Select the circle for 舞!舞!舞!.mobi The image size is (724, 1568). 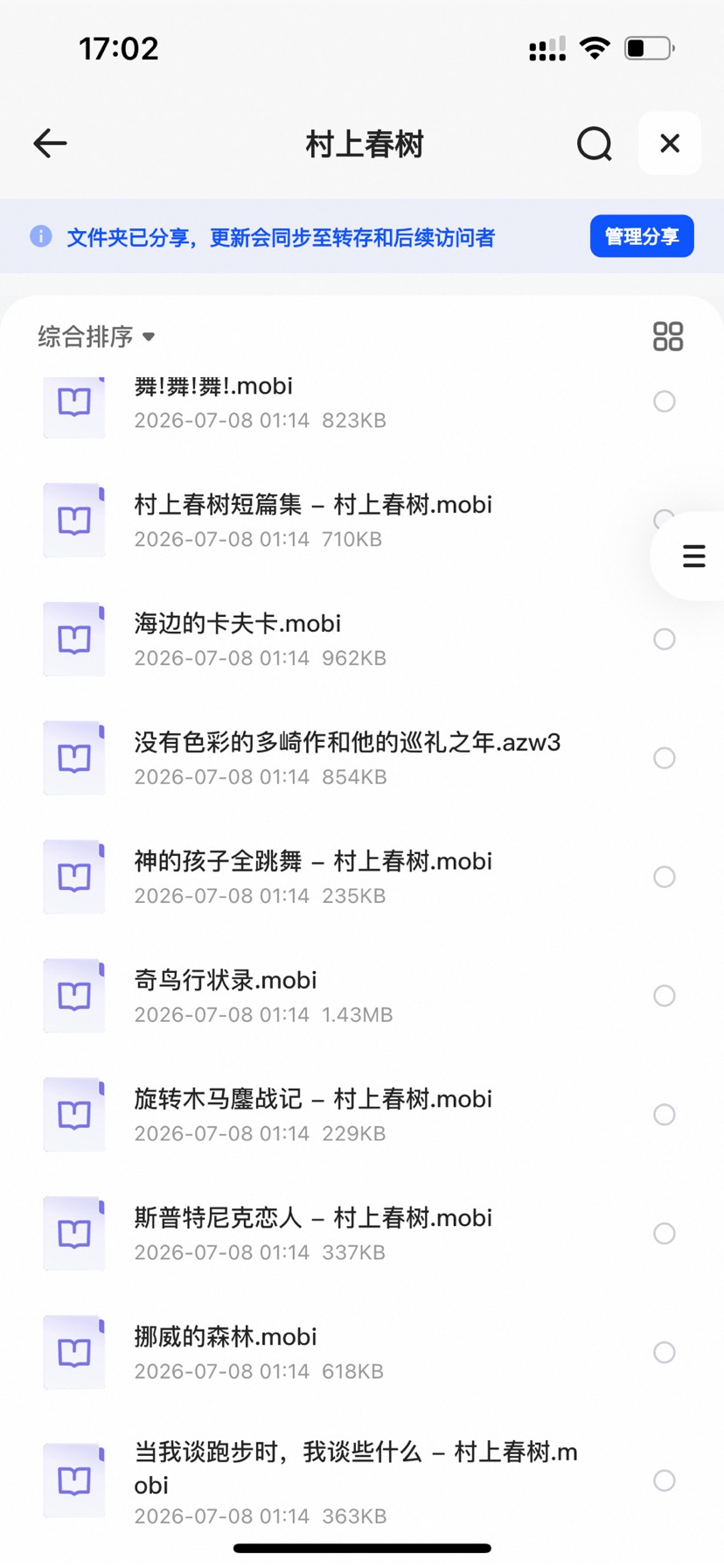click(665, 402)
